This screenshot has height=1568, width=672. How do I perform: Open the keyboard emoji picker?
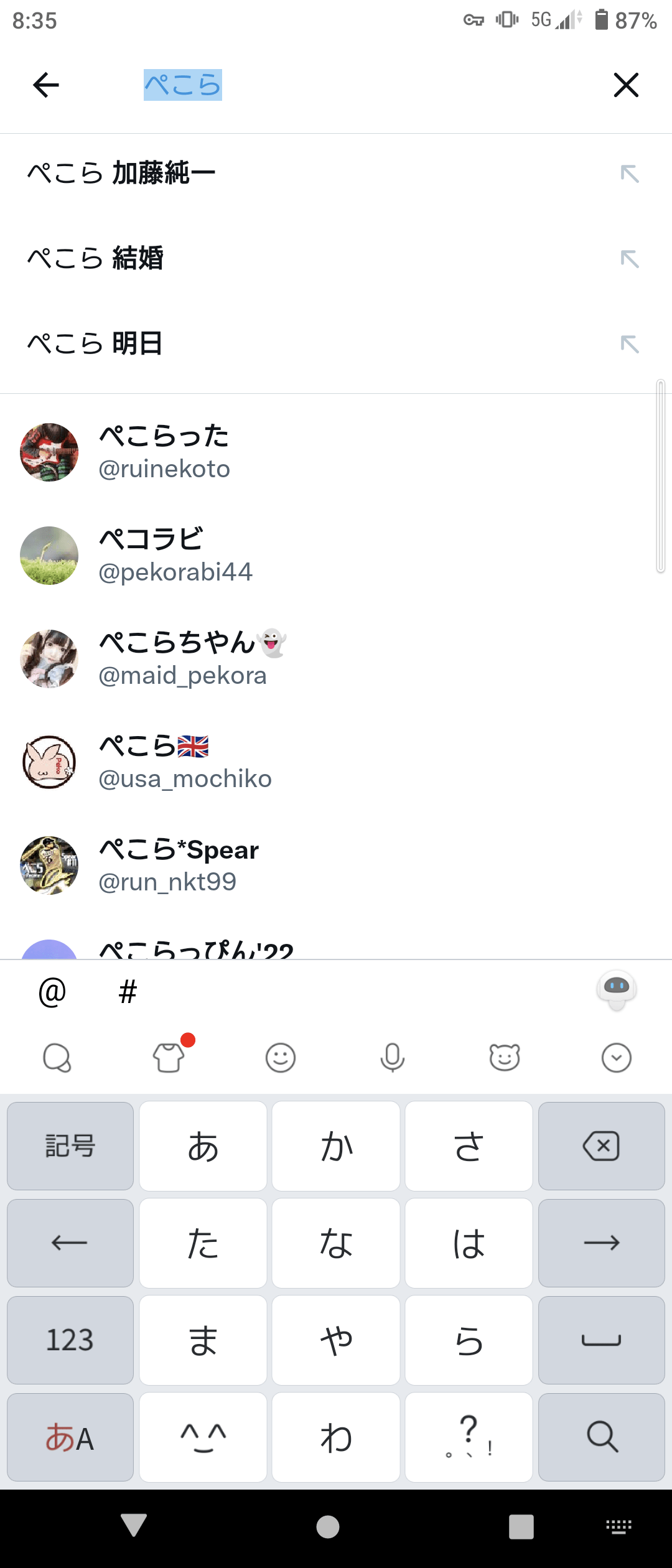tap(281, 1058)
